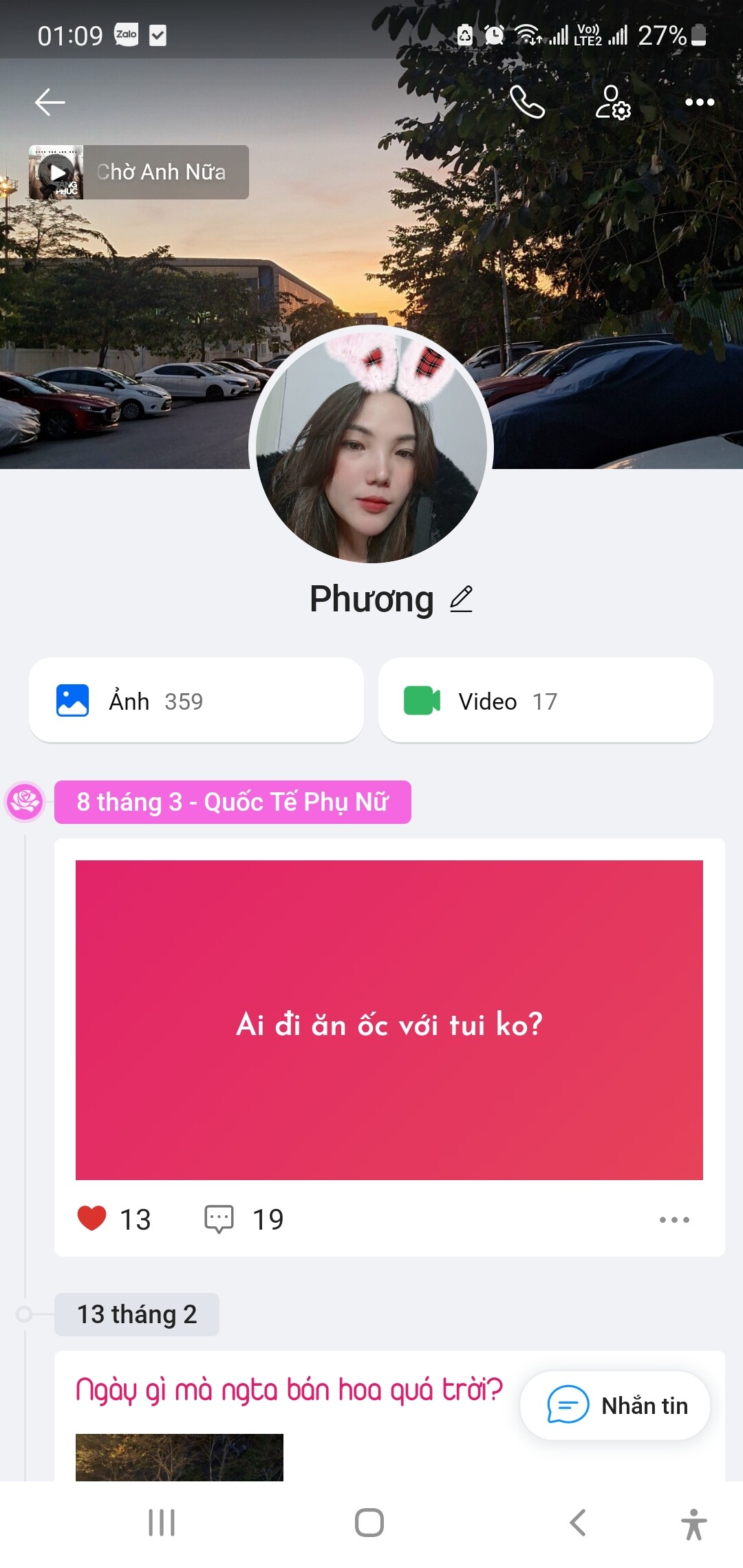The width and height of the screenshot is (743, 1568).
Task: Edit the nickname with the pencil icon
Action: (462, 599)
